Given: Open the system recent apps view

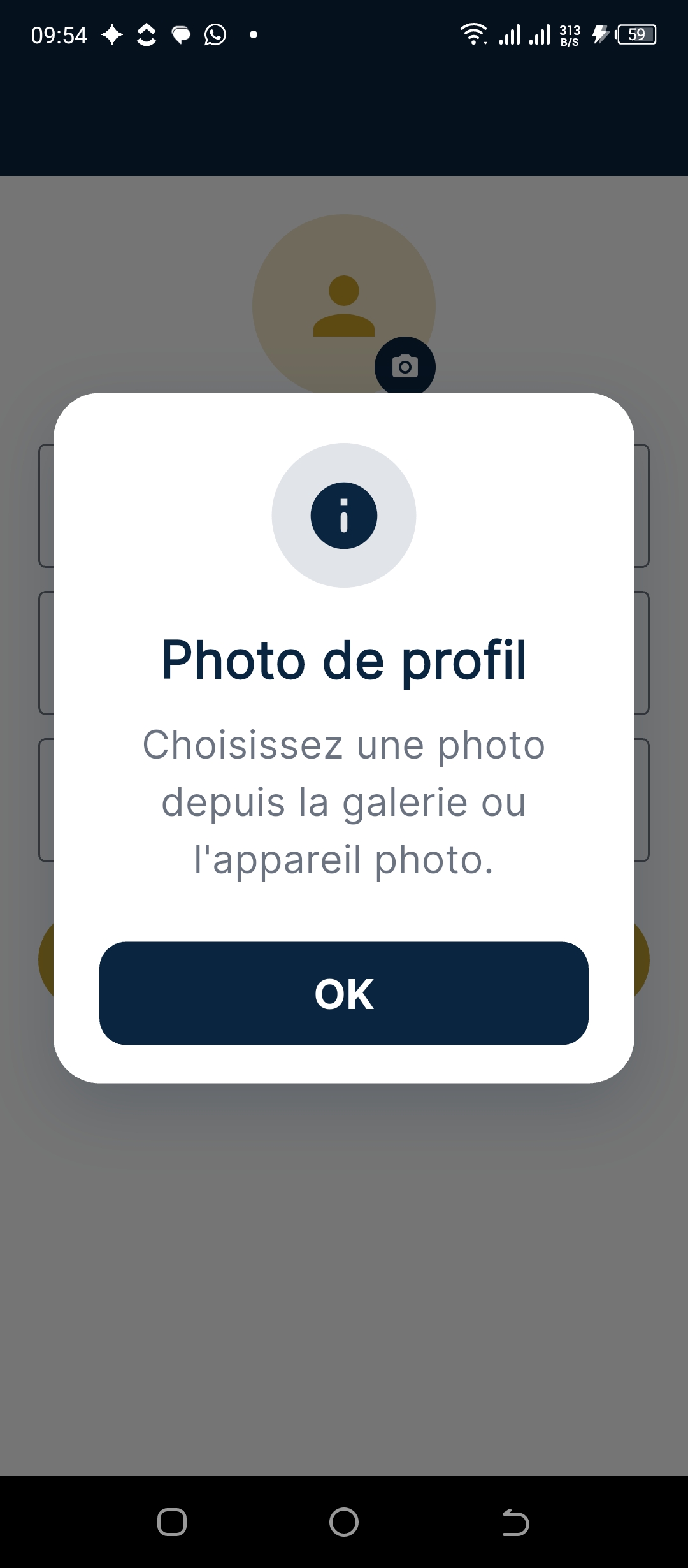Looking at the screenshot, I should 172,1522.
